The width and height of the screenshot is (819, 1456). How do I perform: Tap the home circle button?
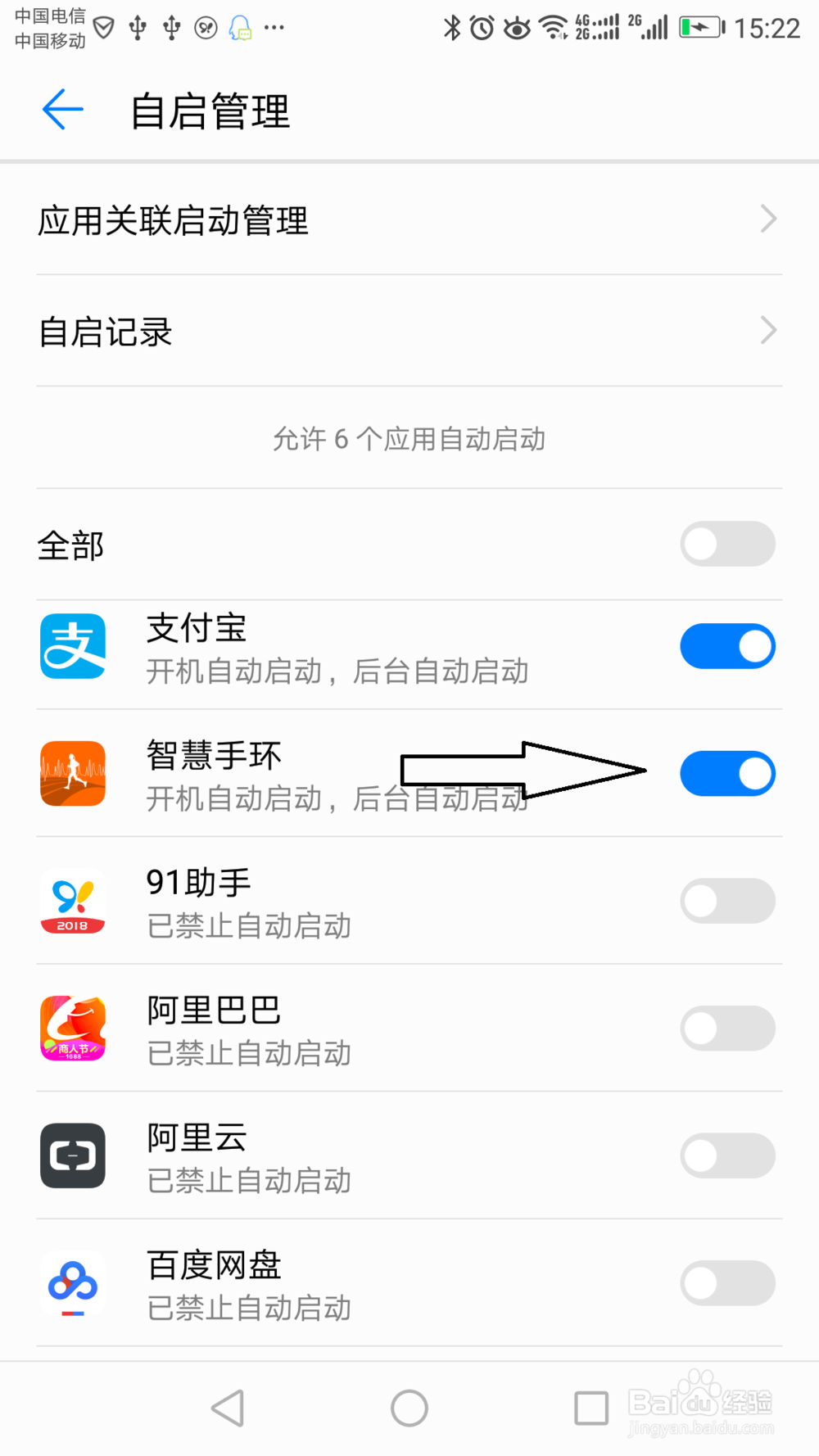(409, 1408)
